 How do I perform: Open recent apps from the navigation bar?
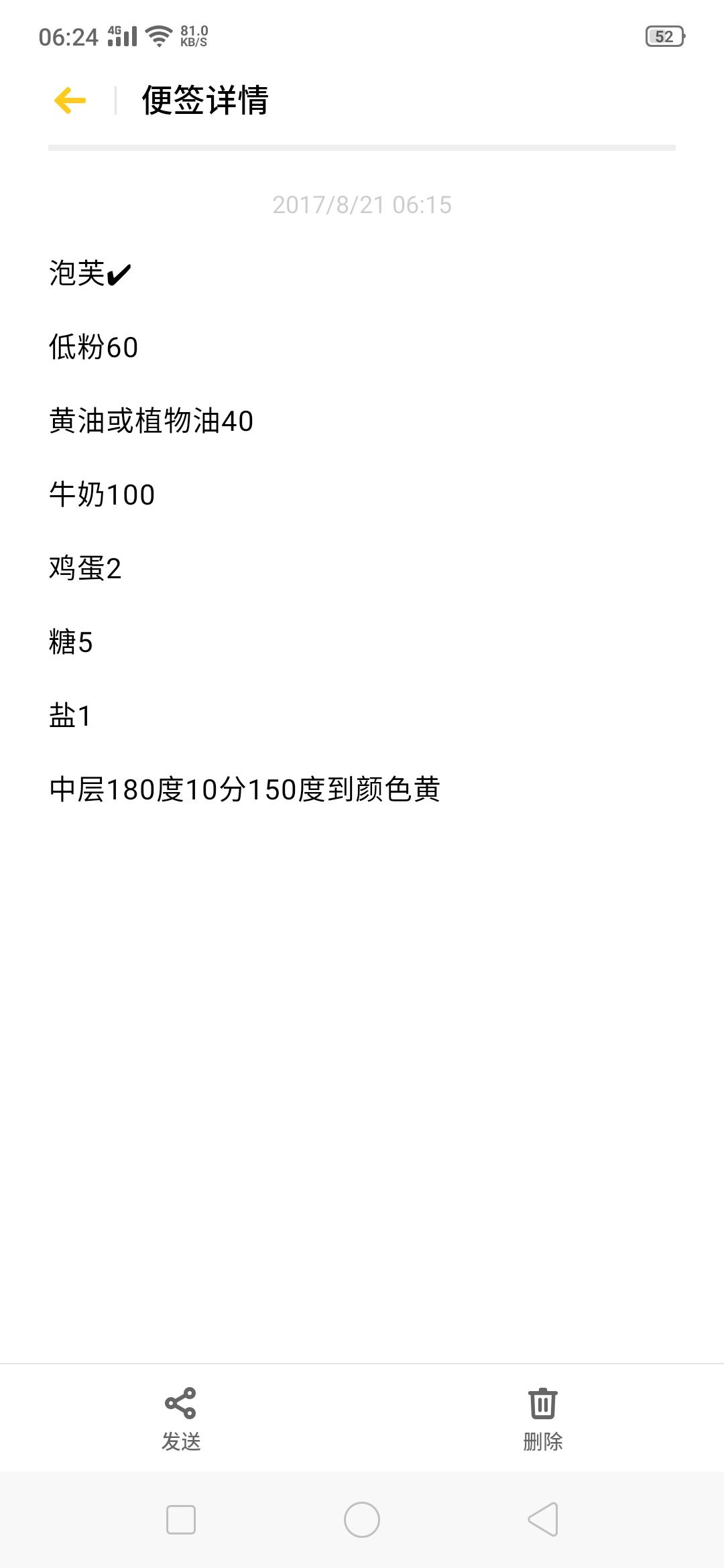pyautogui.click(x=180, y=1520)
